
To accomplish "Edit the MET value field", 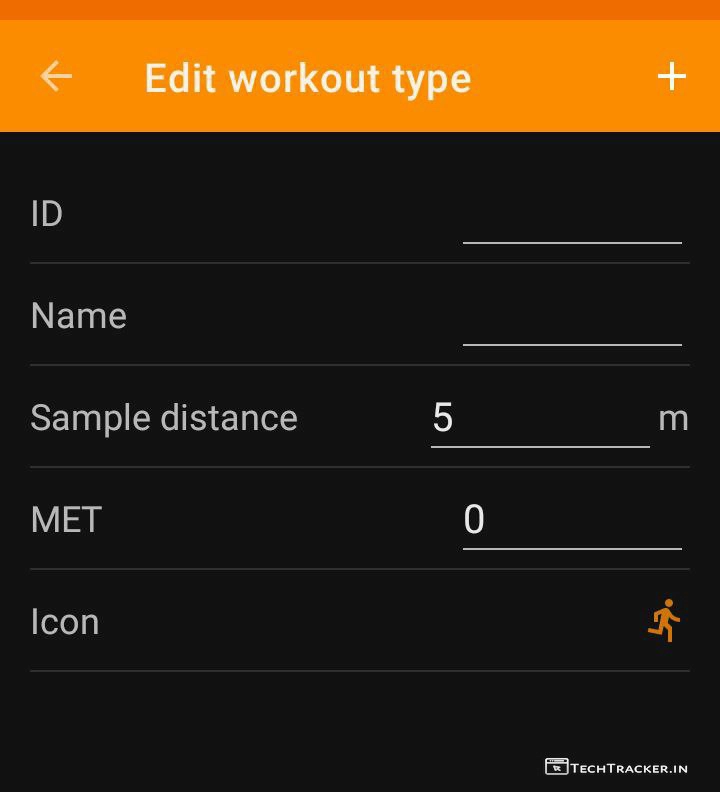I will click(x=571, y=520).
